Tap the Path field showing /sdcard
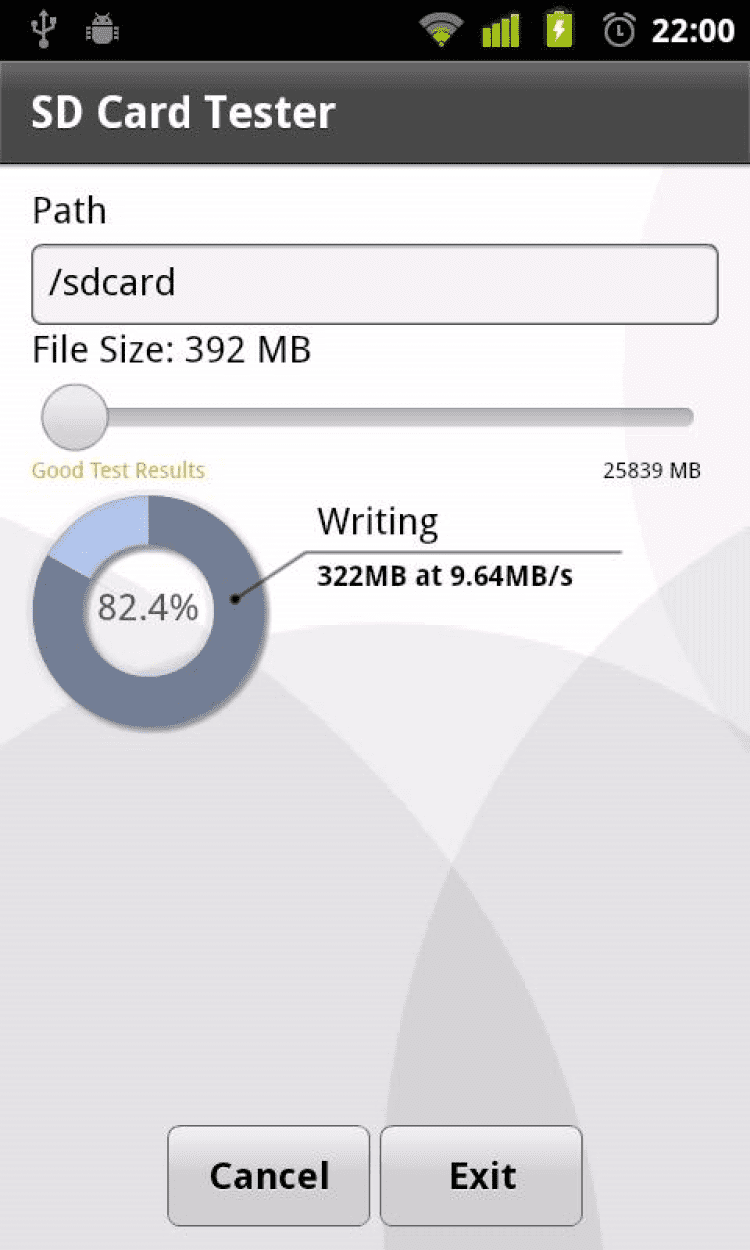Image resolution: width=750 pixels, height=1250 pixels. click(x=374, y=284)
